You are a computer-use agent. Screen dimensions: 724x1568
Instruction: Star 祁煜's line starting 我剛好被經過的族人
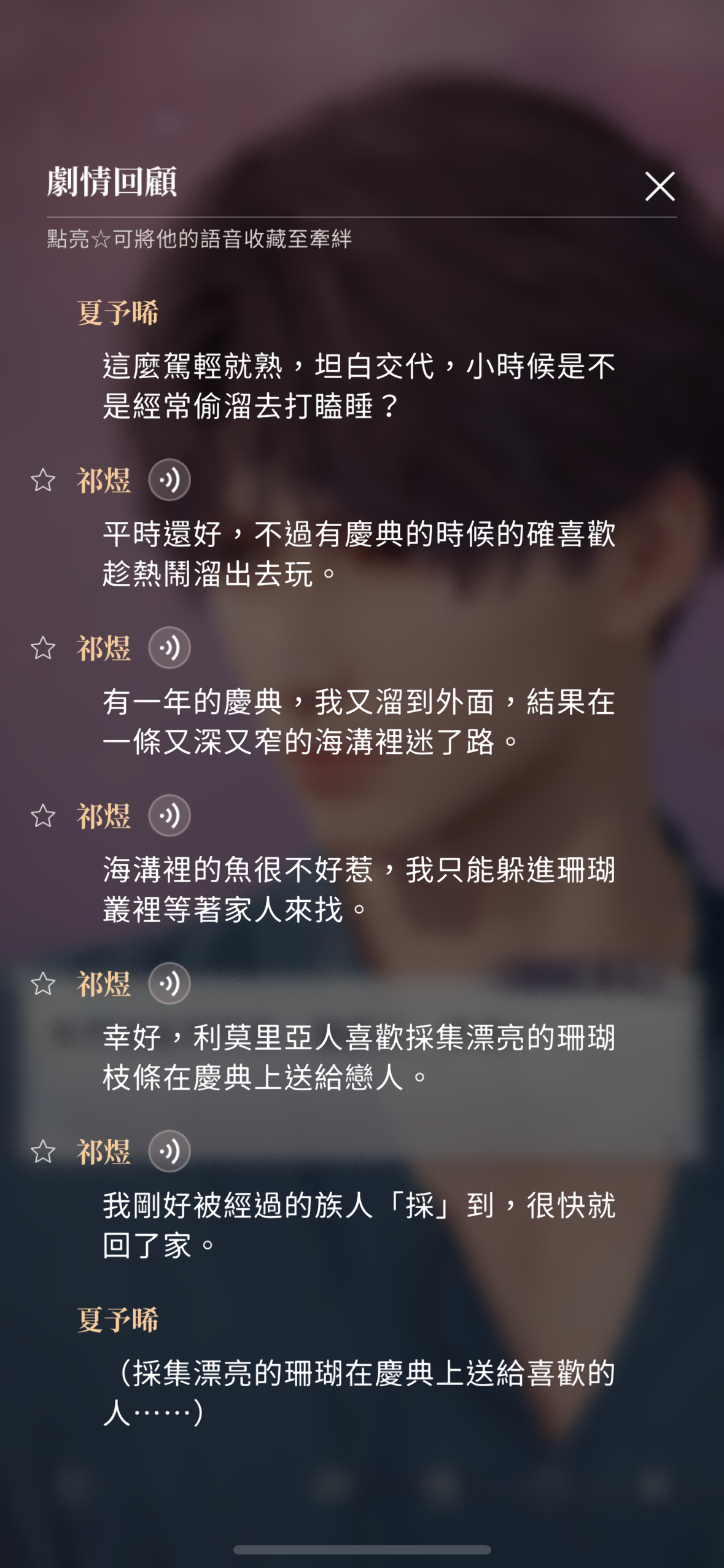(43, 1152)
